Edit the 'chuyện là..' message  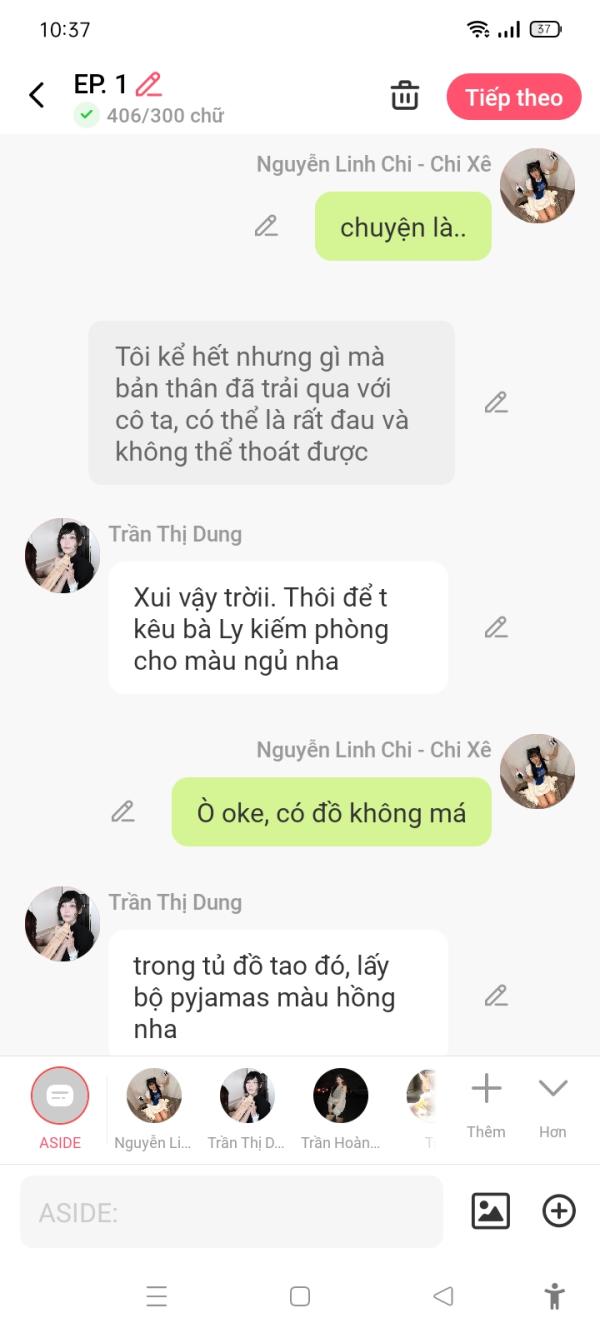coord(266,226)
